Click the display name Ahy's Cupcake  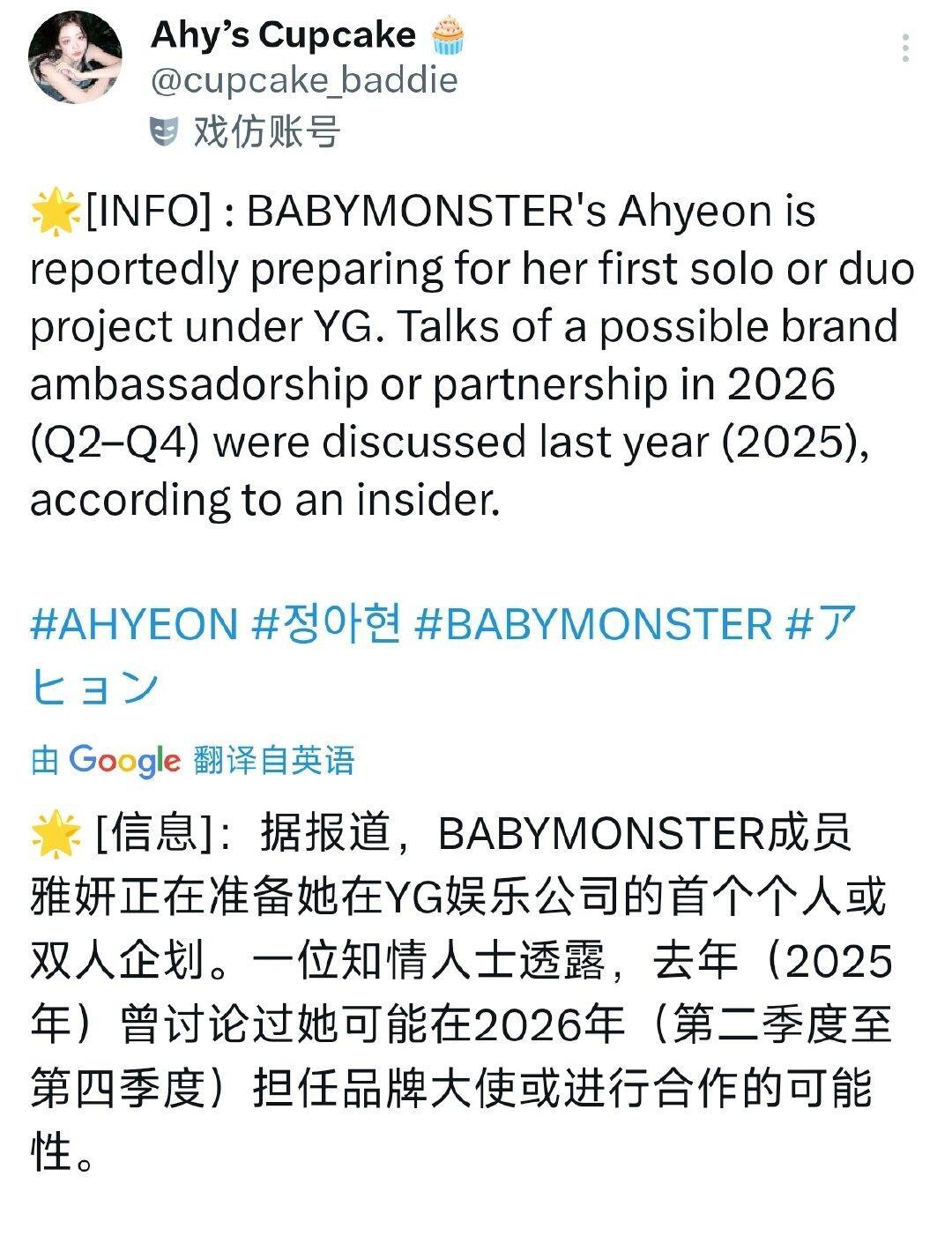[x=282, y=35]
